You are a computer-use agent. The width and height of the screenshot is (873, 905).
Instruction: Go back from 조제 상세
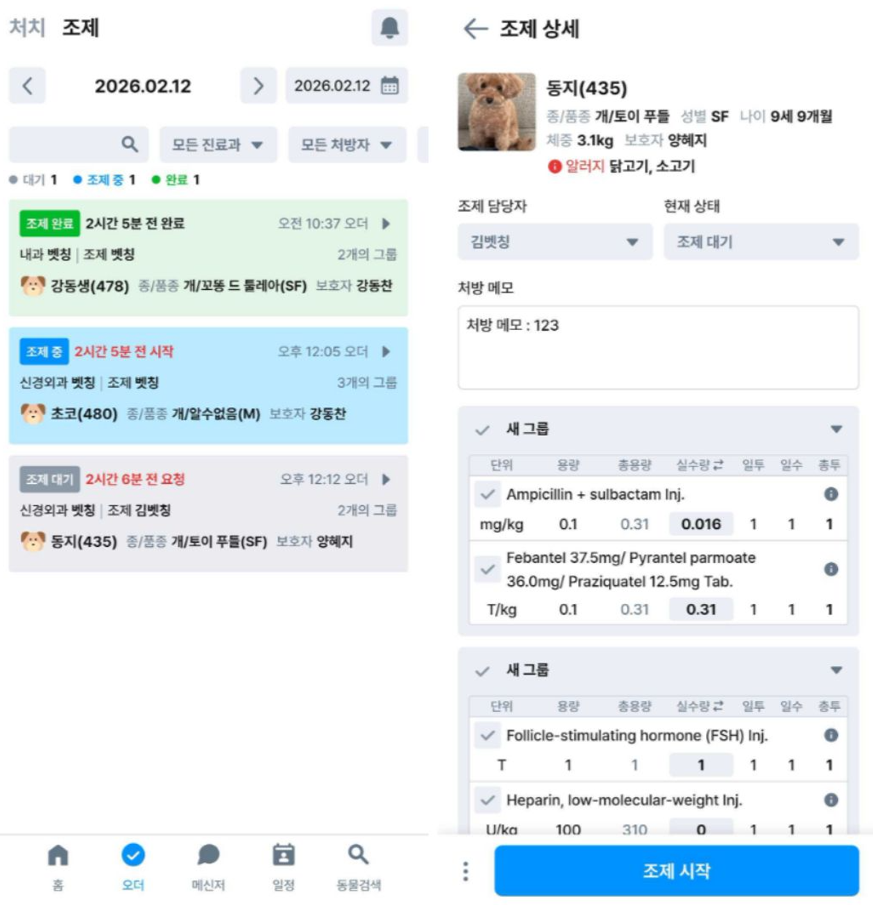coord(475,29)
